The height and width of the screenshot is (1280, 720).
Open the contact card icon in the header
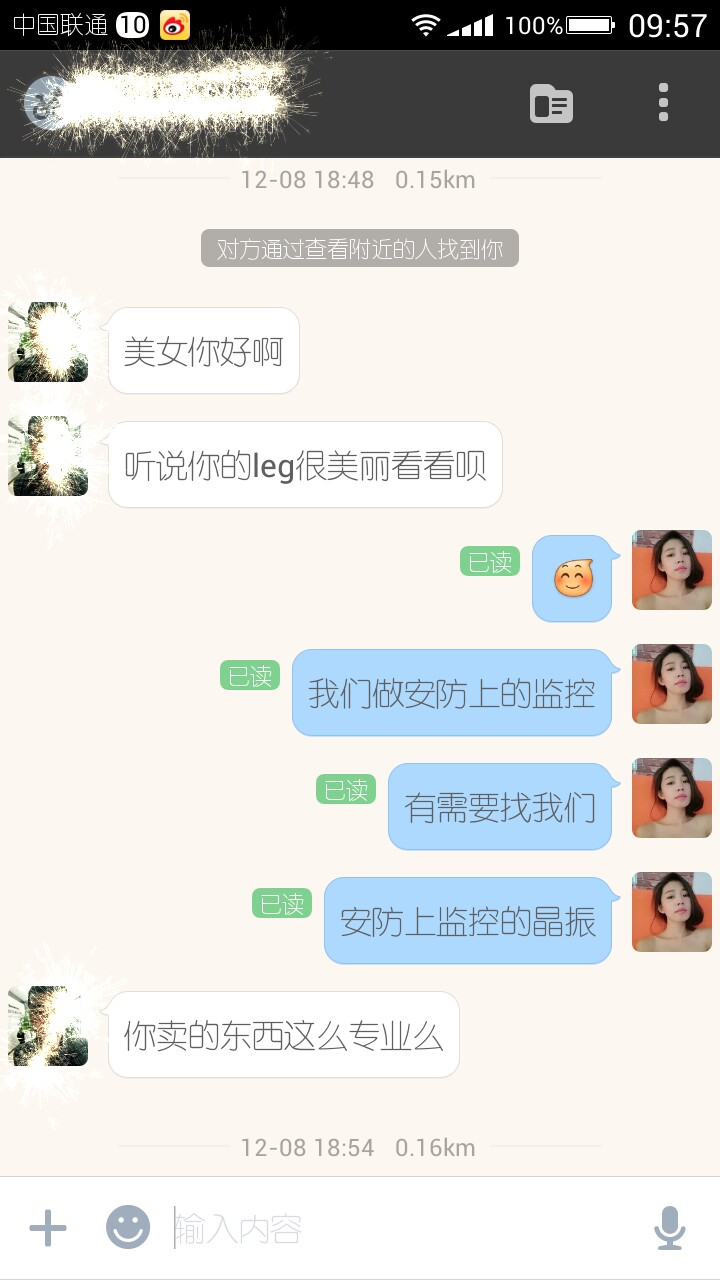click(x=551, y=103)
